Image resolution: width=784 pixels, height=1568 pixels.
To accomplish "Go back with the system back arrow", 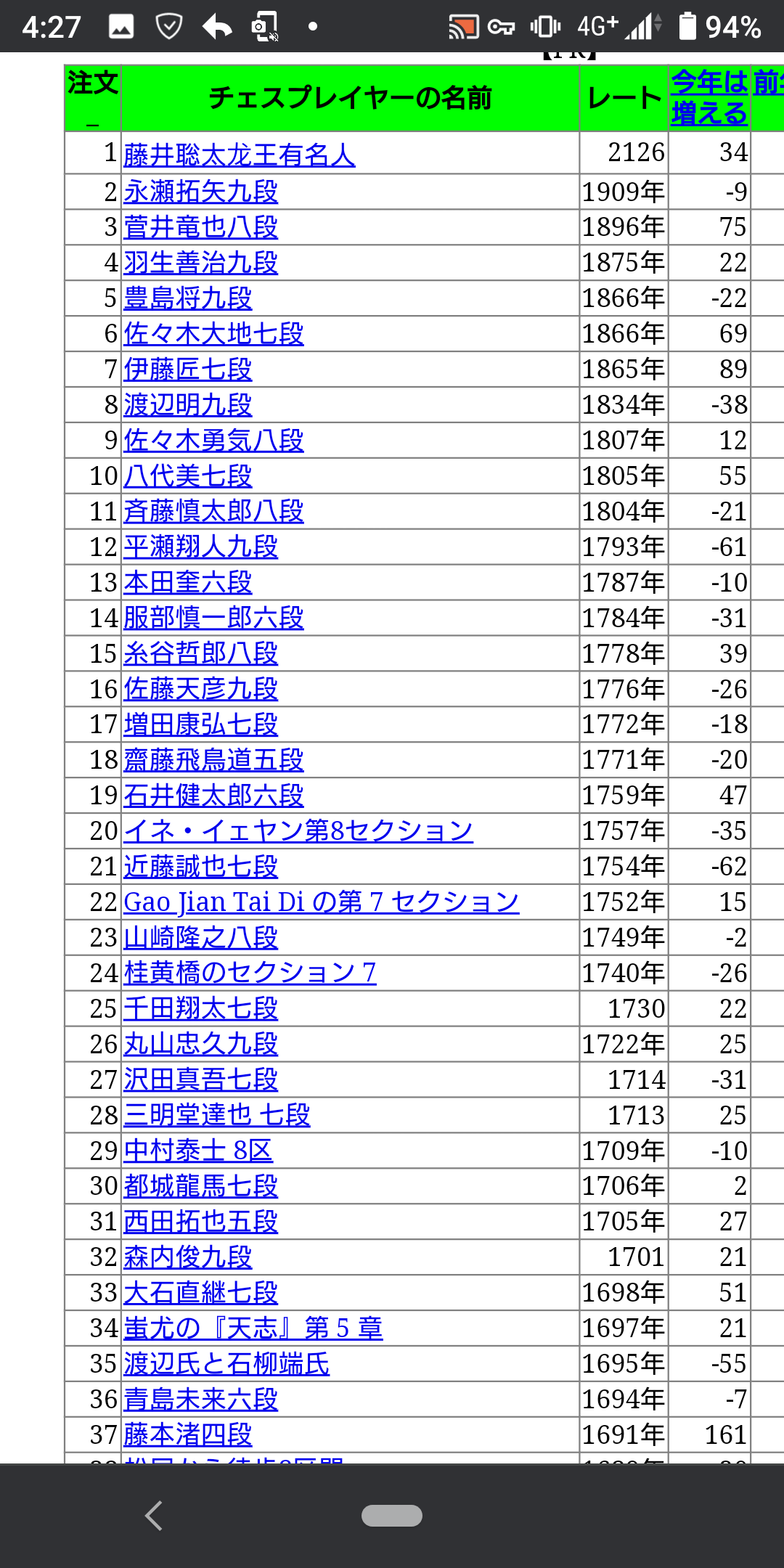I will point(154,1516).
